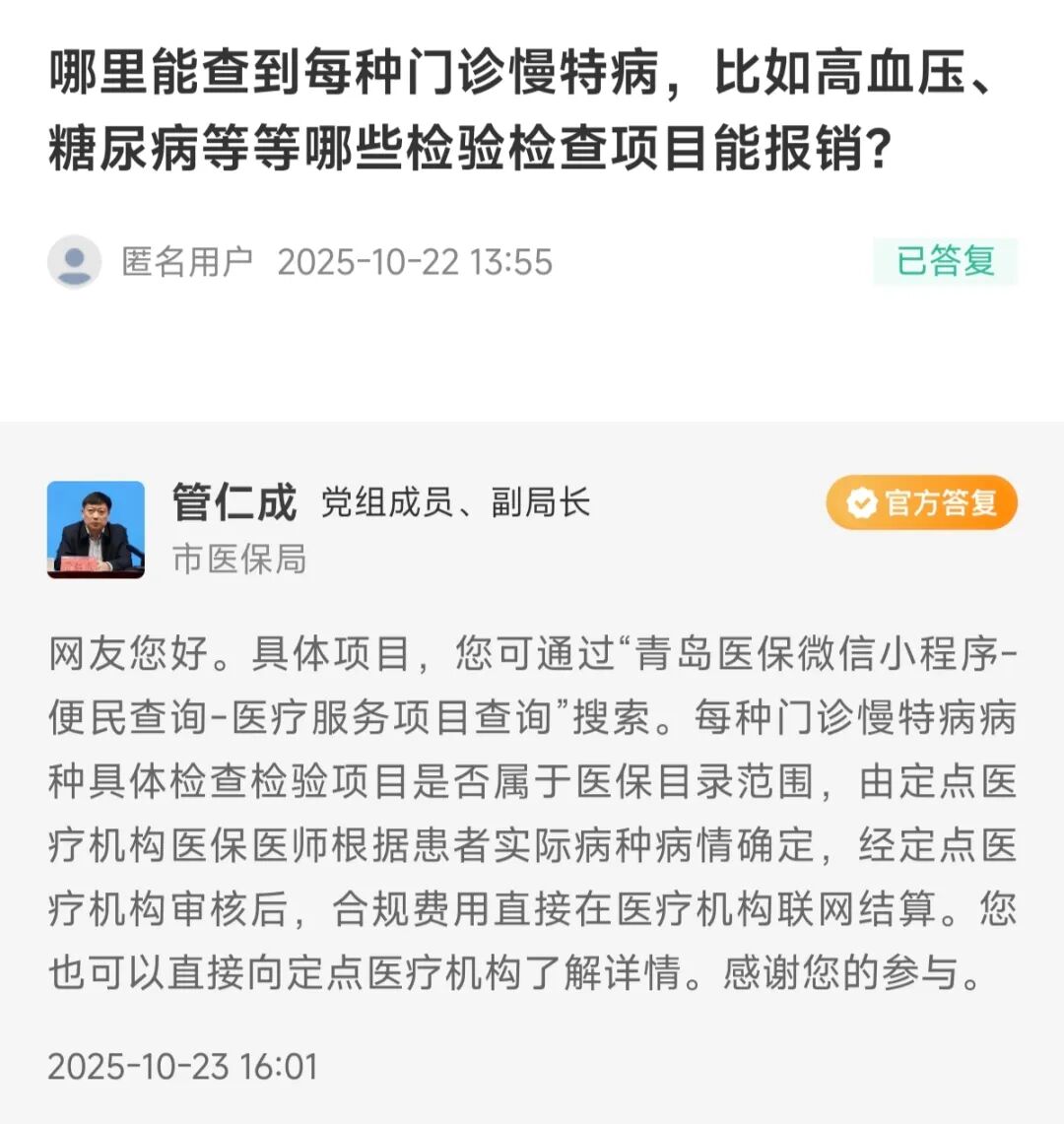Screen dimensions: 1064x1124
Task: Select the reply date 2025-10-23 16:01
Action: tap(180, 1065)
